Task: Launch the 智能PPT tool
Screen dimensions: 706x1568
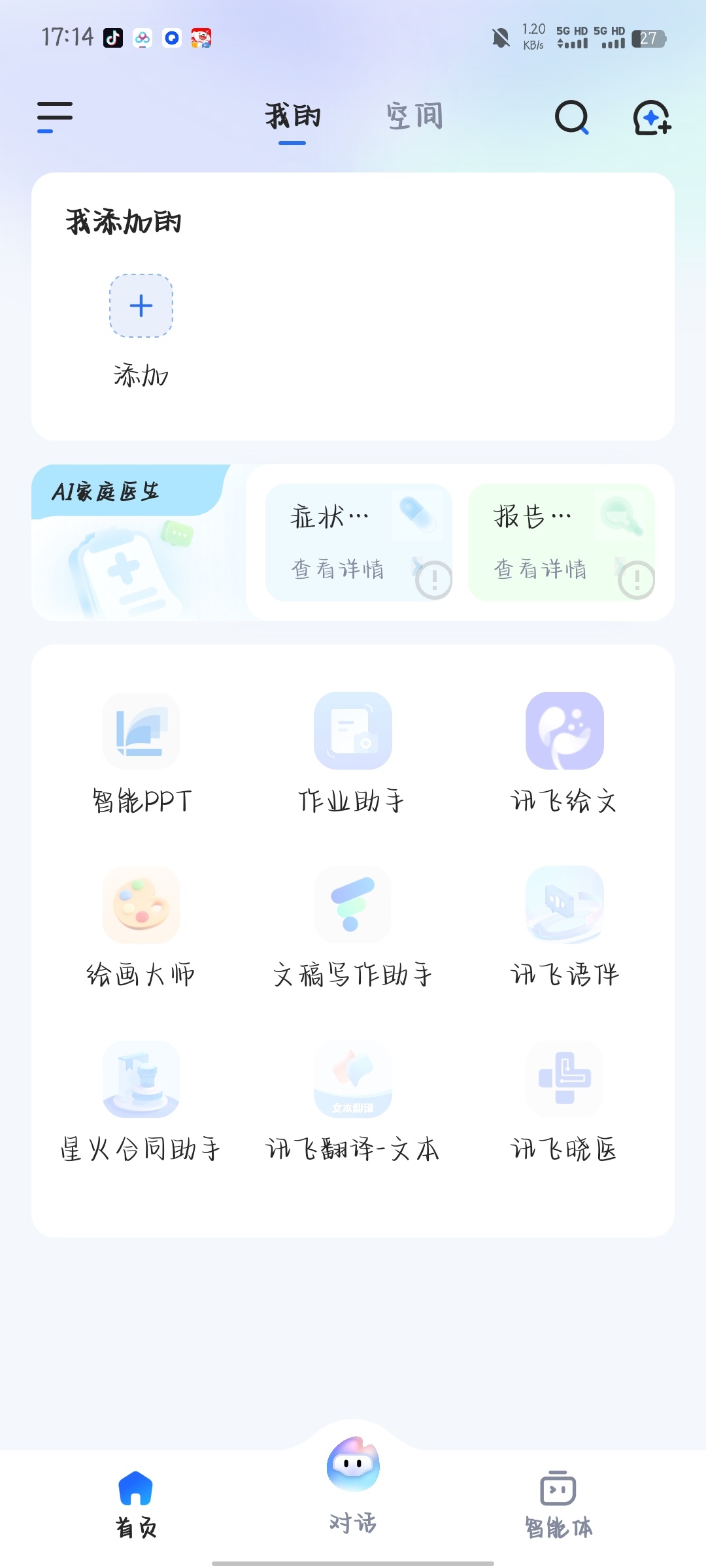Action: (141, 753)
